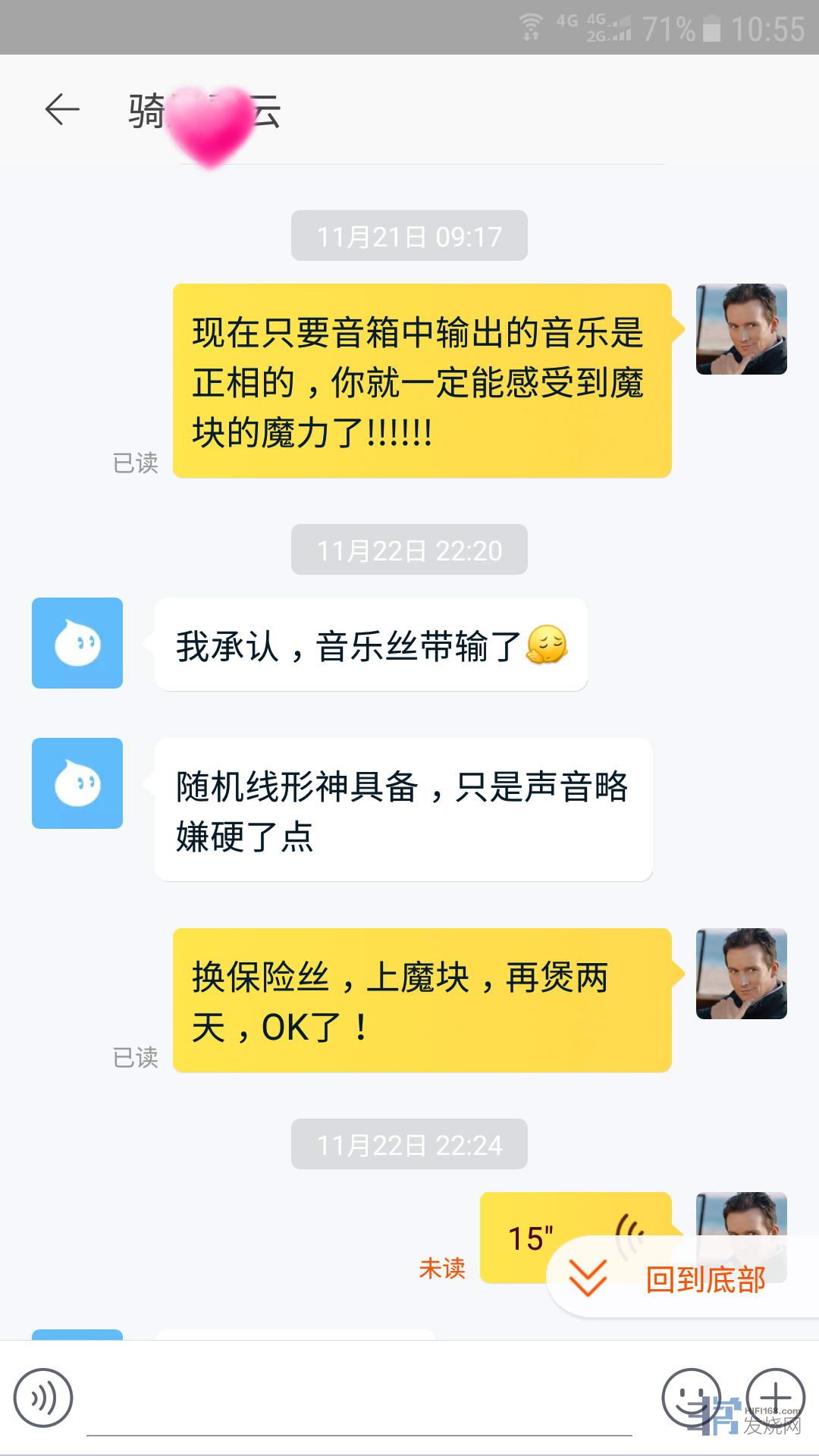
Task: Open contact avatar beside 我承认 message
Action: pyautogui.click(x=77, y=643)
